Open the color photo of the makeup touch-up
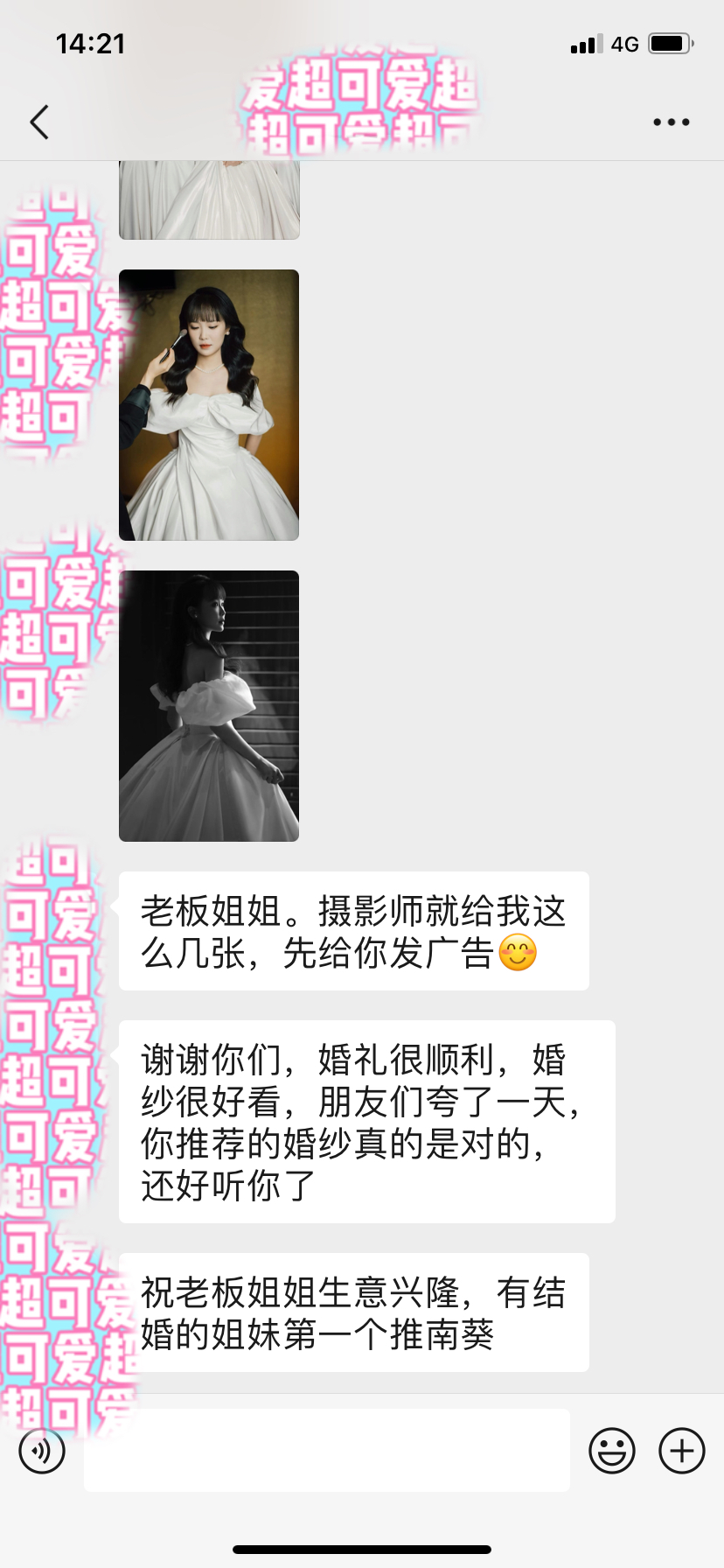Screen dimensions: 724x1568 (x=209, y=404)
